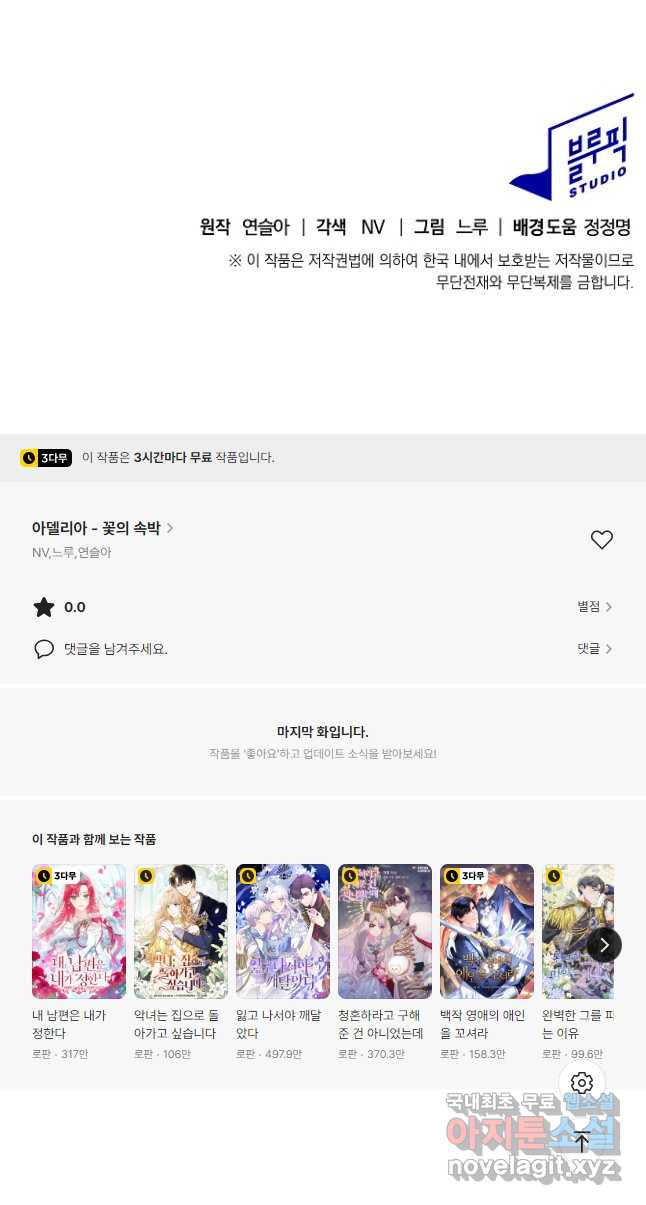Viewport: 646px width, 1205px height.
Task: Open the 댓글 comments section
Action: click(595, 649)
